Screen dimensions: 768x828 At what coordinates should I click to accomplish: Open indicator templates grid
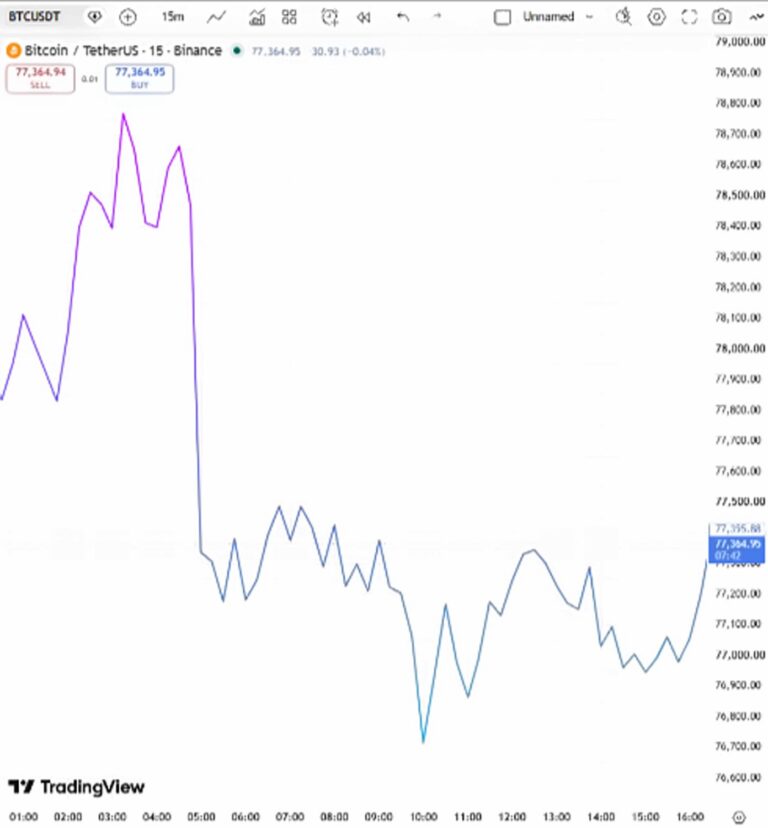(x=289, y=17)
